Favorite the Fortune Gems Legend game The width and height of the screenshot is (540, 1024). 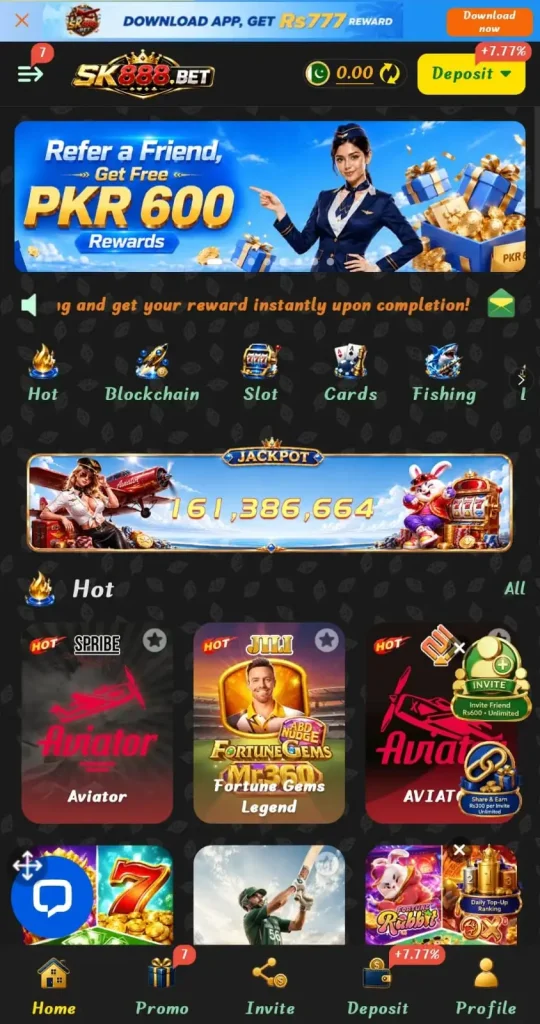[326, 641]
